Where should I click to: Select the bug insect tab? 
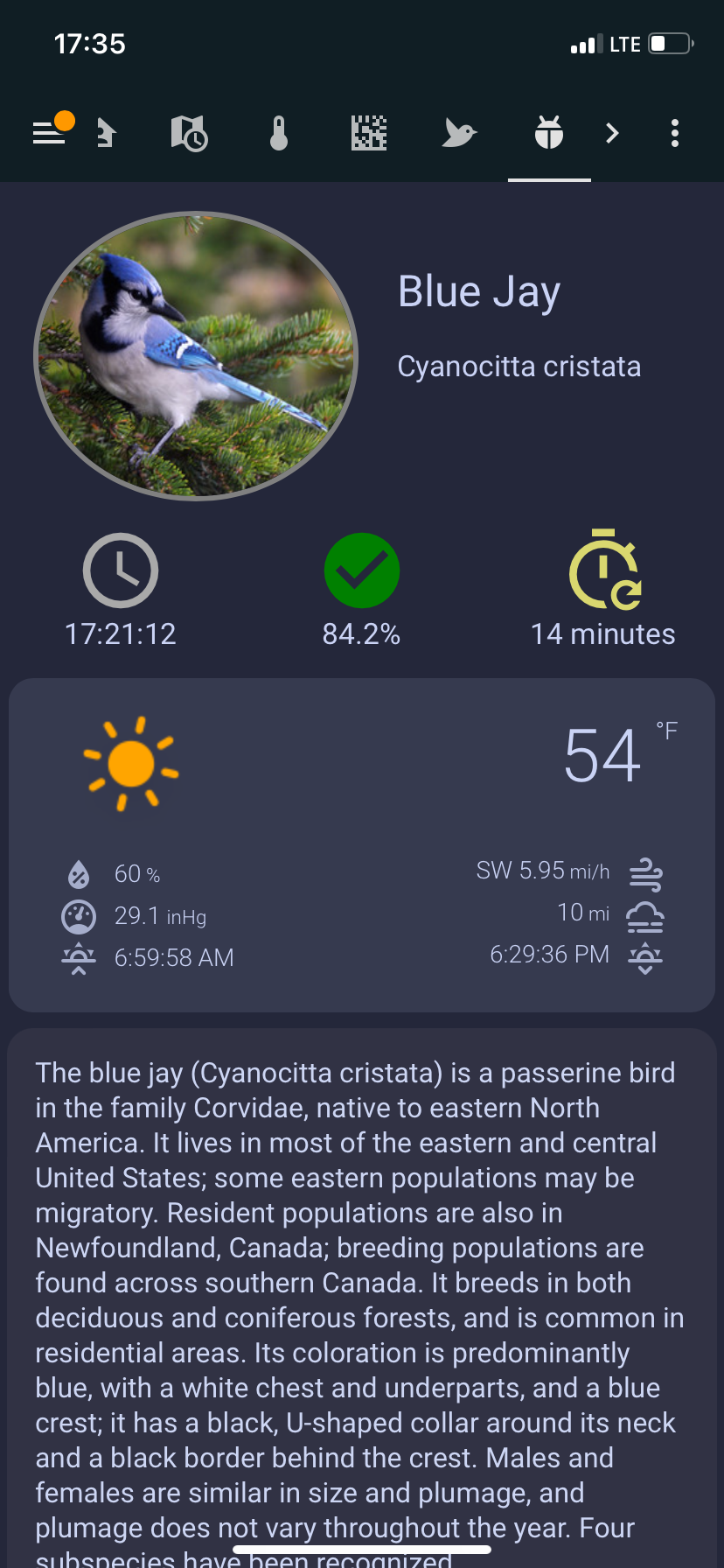[549, 133]
